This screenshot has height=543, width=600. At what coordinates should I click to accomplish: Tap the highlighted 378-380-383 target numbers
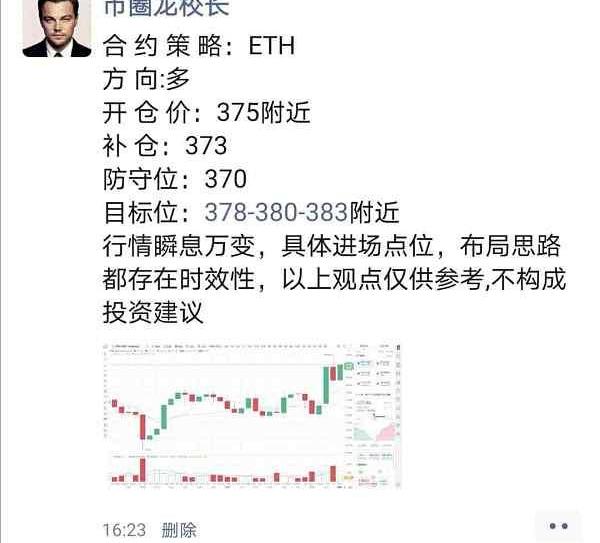coord(275,212)
